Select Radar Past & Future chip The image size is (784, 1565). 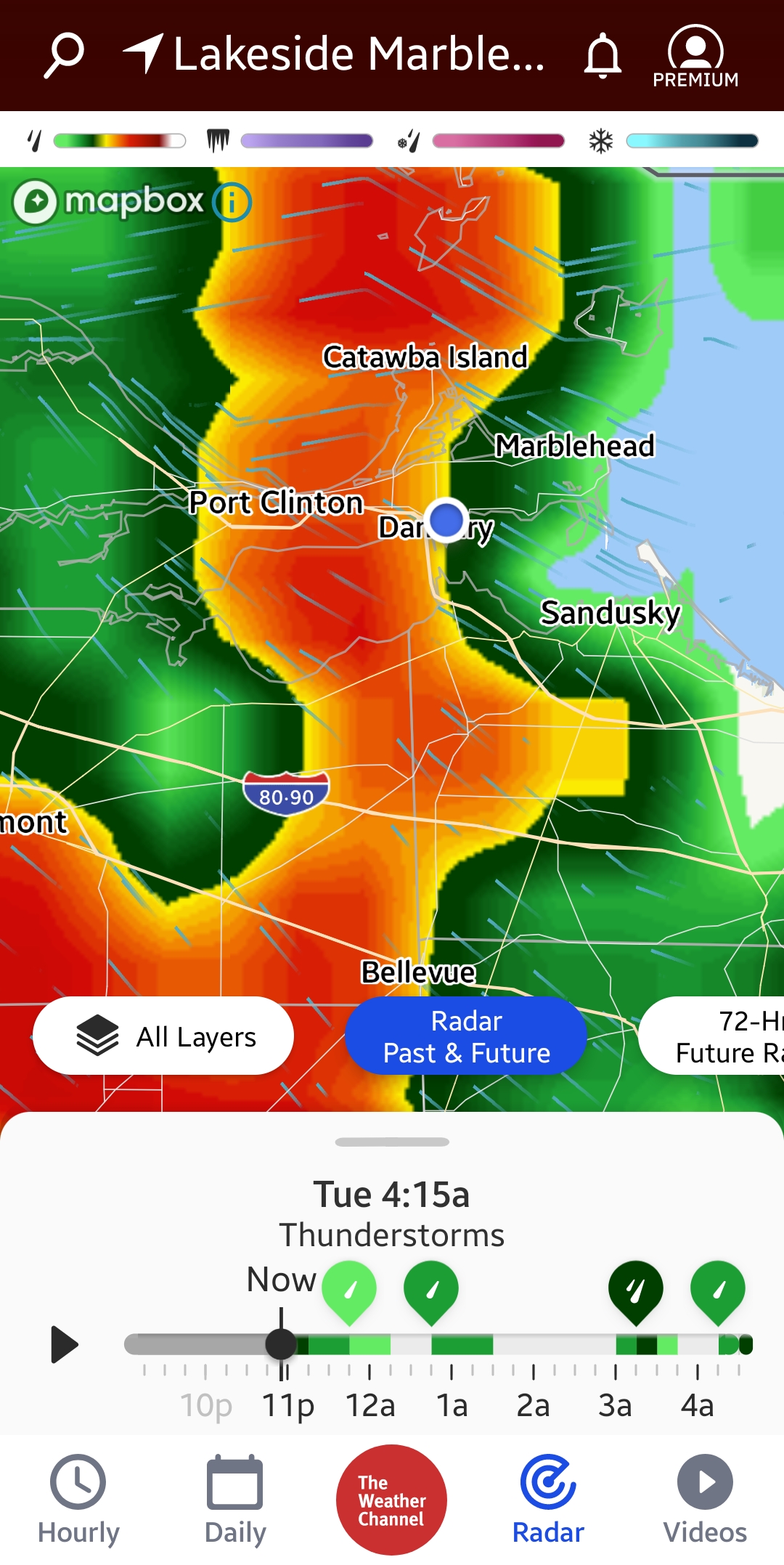click(466, 1036)
